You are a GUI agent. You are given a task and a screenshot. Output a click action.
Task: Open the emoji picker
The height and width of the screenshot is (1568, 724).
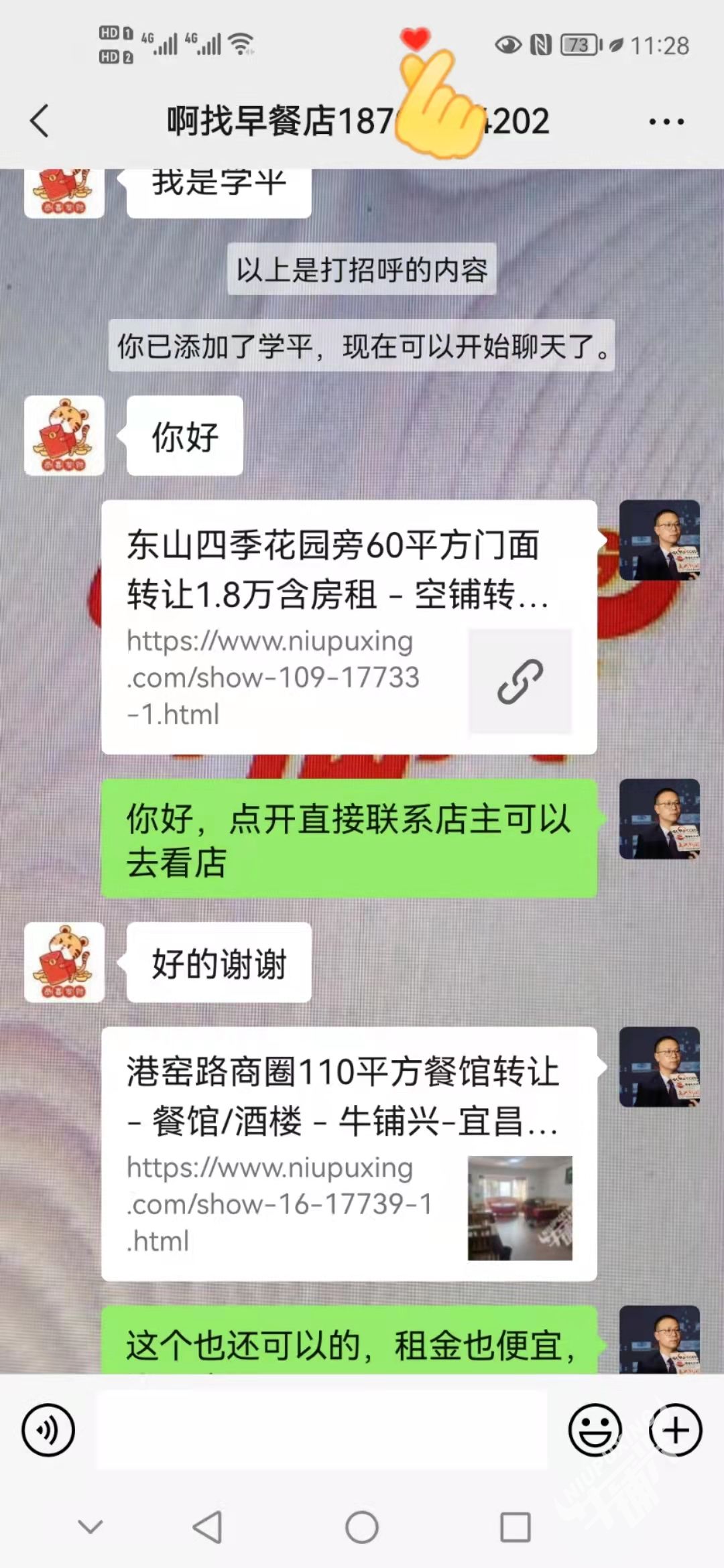(x=595, y=1429)
